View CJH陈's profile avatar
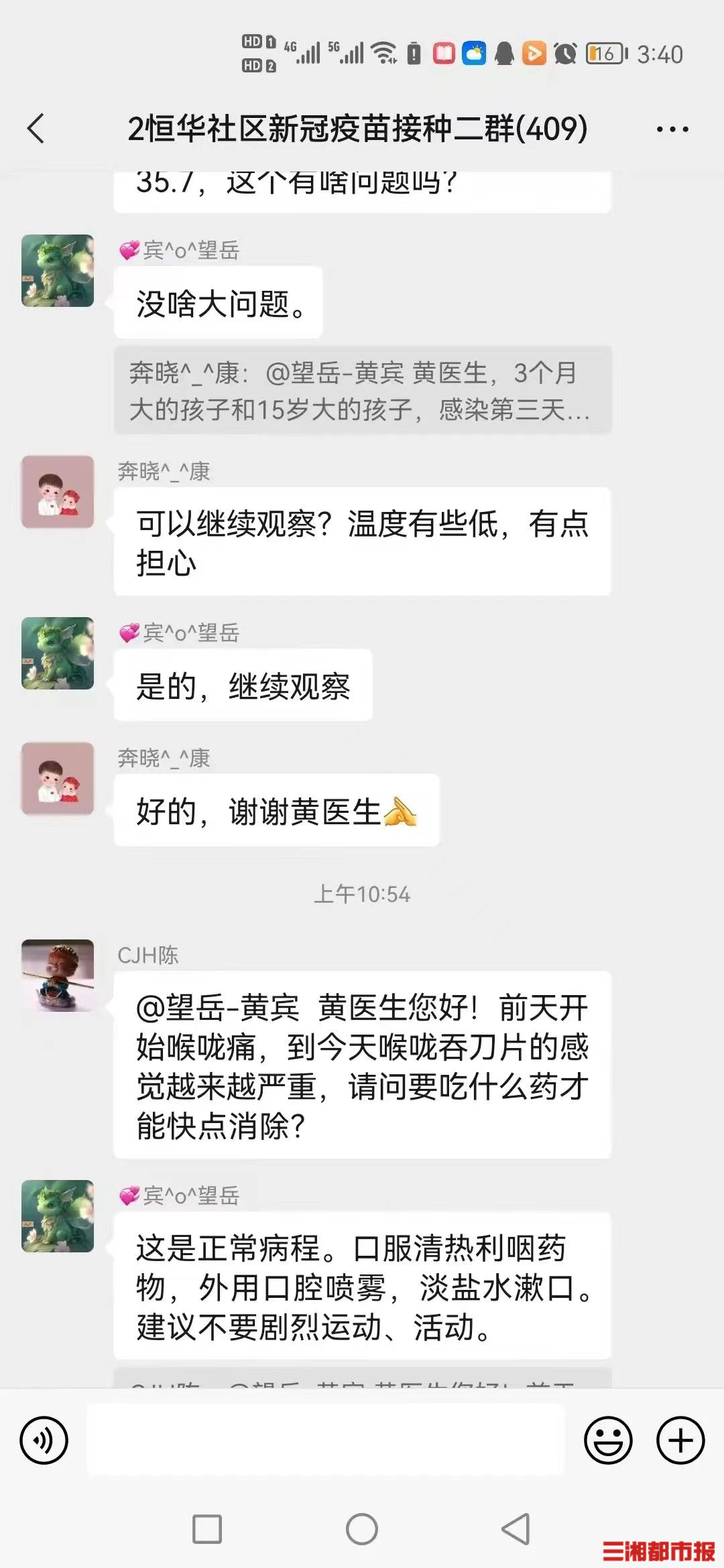This screenshot has height=1568, width=724. point(58,975)
